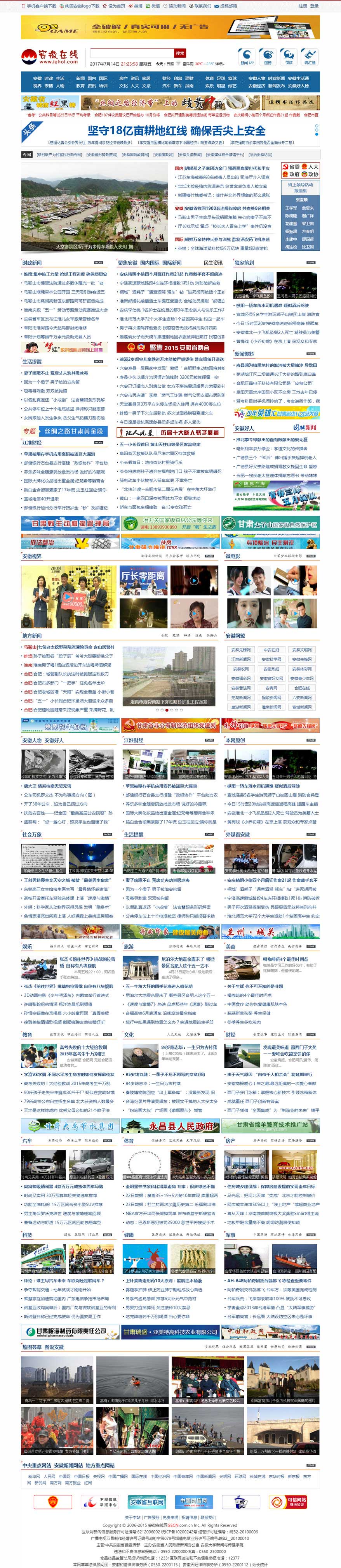Screen dimensions: 341x1568
Task: Select 中安在线 in 安徽网盟 grid
Action: click(x=271, y=649)
